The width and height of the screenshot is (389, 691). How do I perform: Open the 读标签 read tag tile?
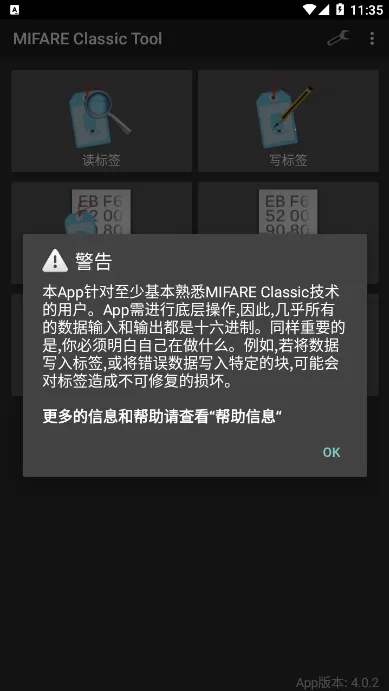(x=101, y=121)
